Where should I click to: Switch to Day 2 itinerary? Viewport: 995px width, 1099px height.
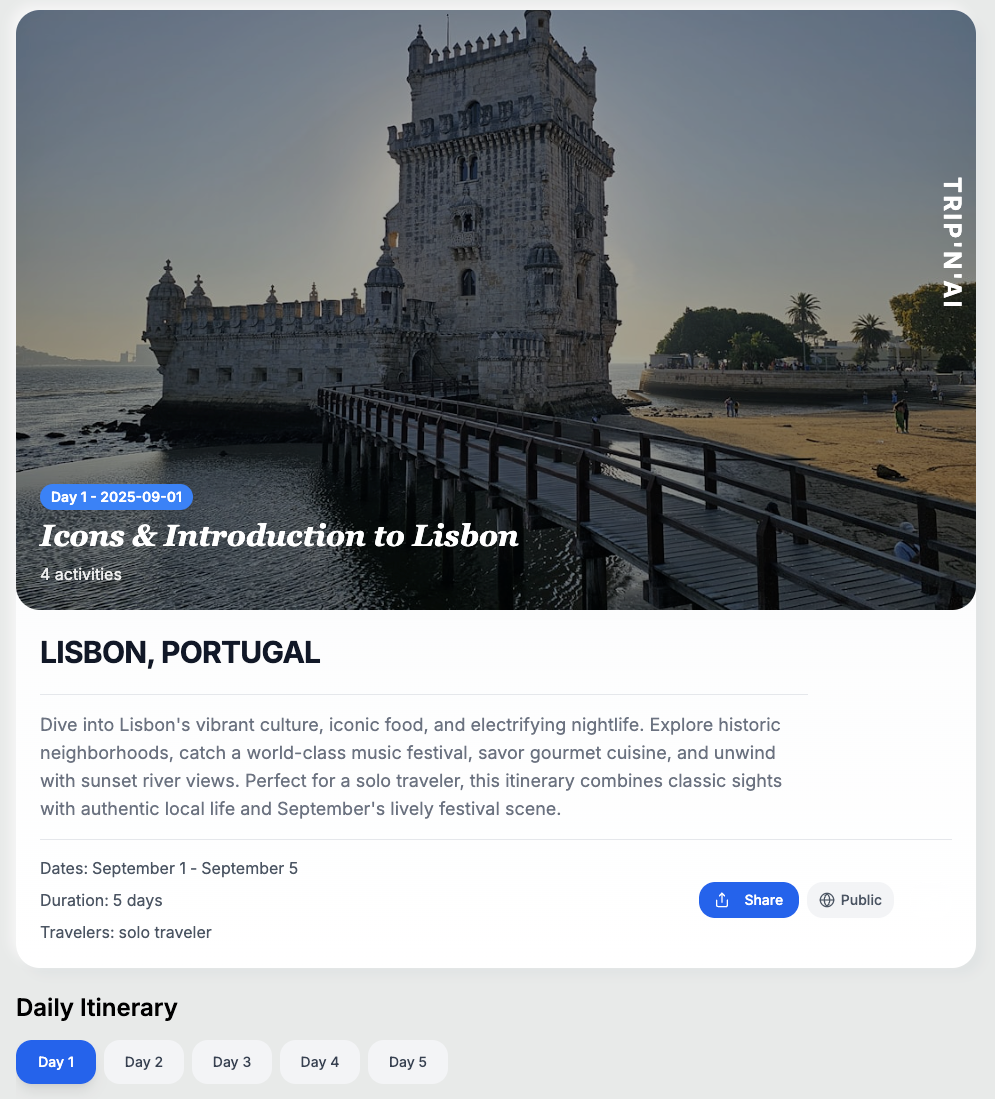point(144,1062)
